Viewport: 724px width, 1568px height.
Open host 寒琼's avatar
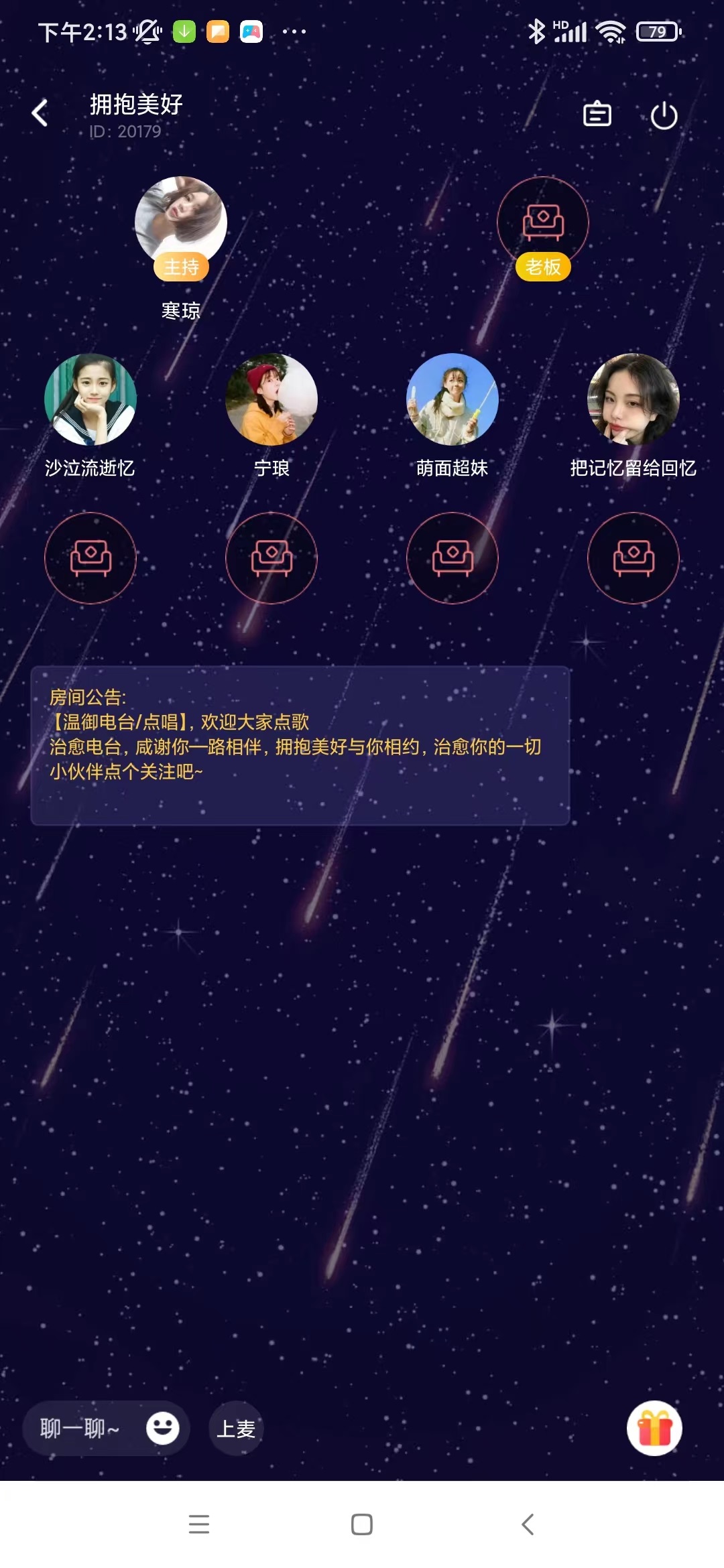pyautogui.click(x=181, y=221)
